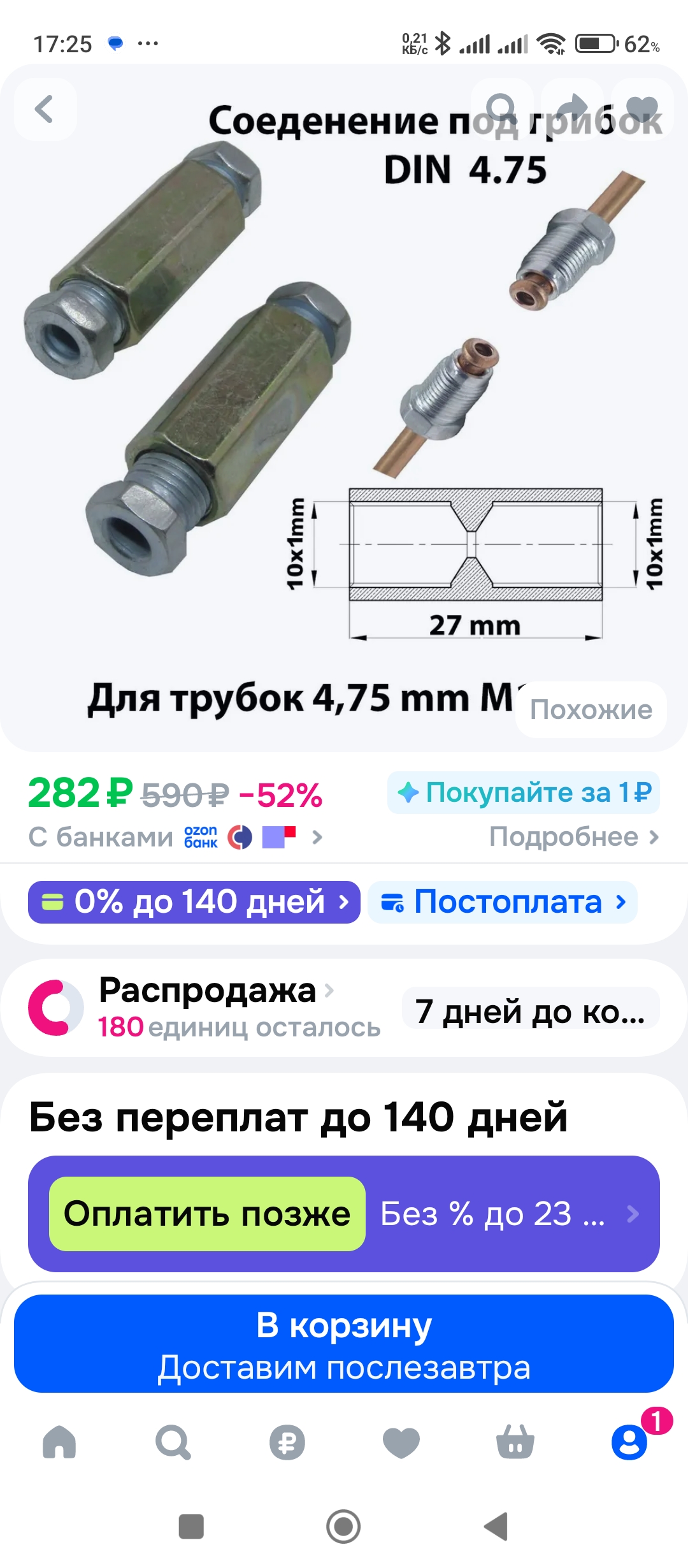Show similar items via Похожие
The width and height of the screenshot is (688, 1568).
click(x=591, y=709)
